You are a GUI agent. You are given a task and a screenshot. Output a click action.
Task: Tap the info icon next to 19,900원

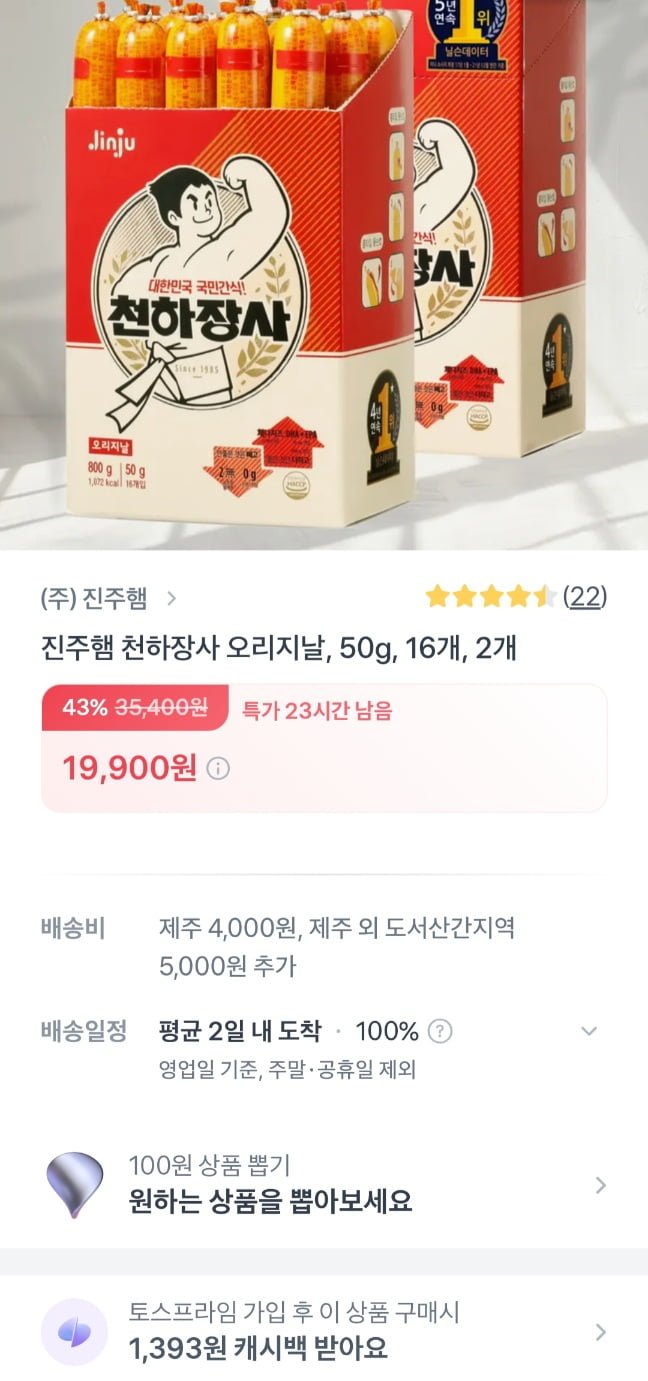click(x=217, y=768)
